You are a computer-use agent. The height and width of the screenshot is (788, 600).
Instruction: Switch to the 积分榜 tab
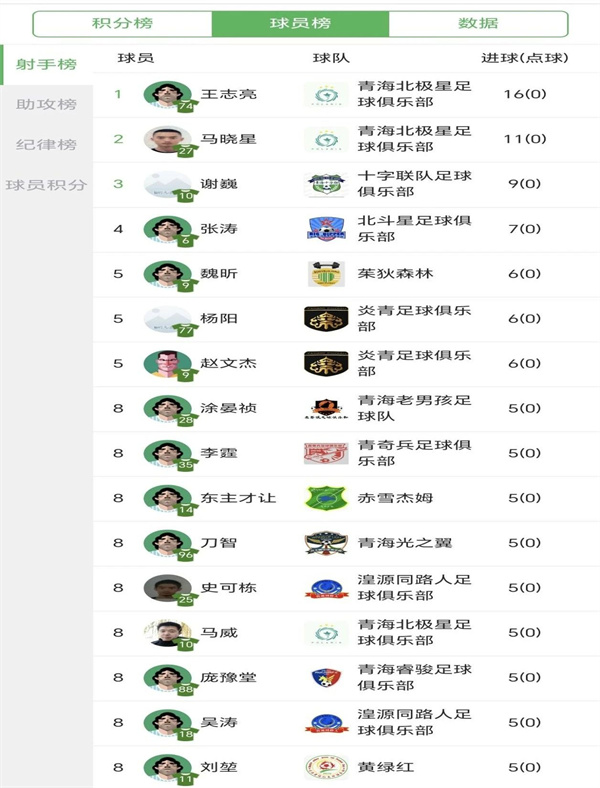[122, 23]
